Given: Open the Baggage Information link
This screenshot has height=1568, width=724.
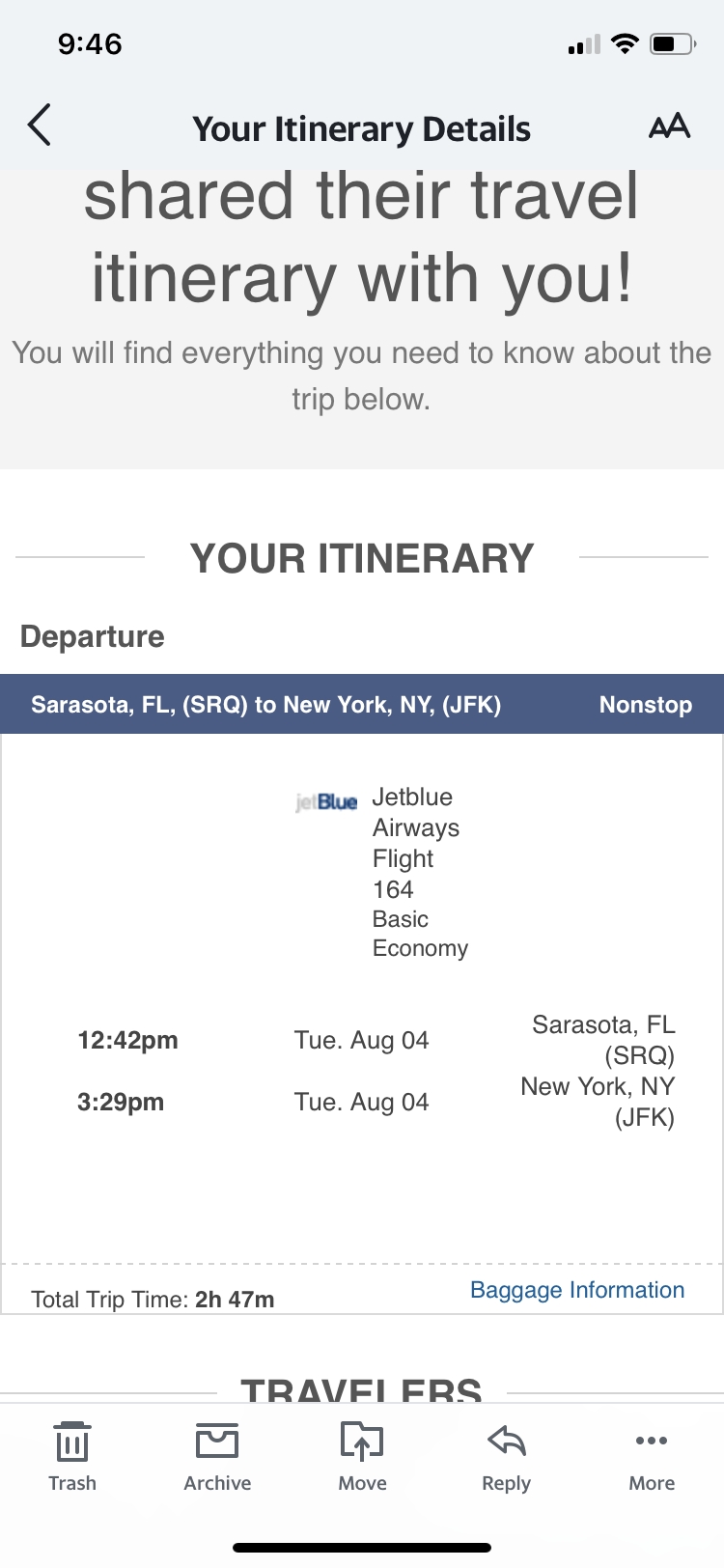Looking at the screenshot, I should 577,1290.
